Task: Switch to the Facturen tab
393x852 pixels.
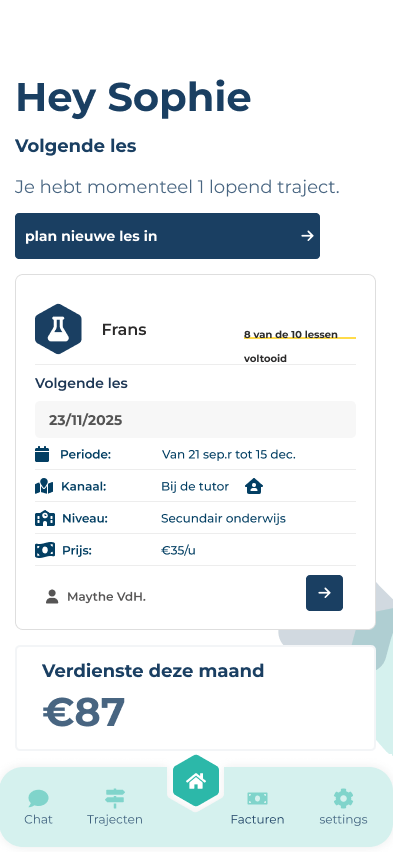Action: coord(257,807)
